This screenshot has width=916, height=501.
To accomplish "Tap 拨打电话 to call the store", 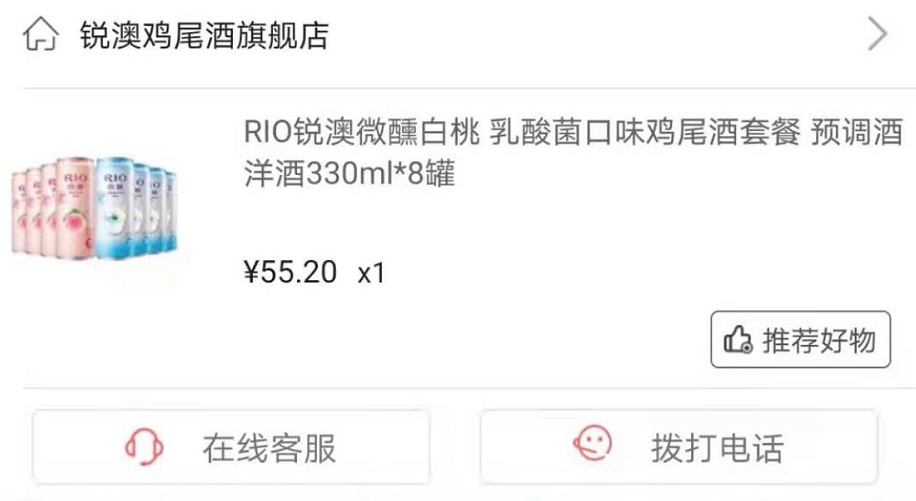I will click(x=679, y=447).
